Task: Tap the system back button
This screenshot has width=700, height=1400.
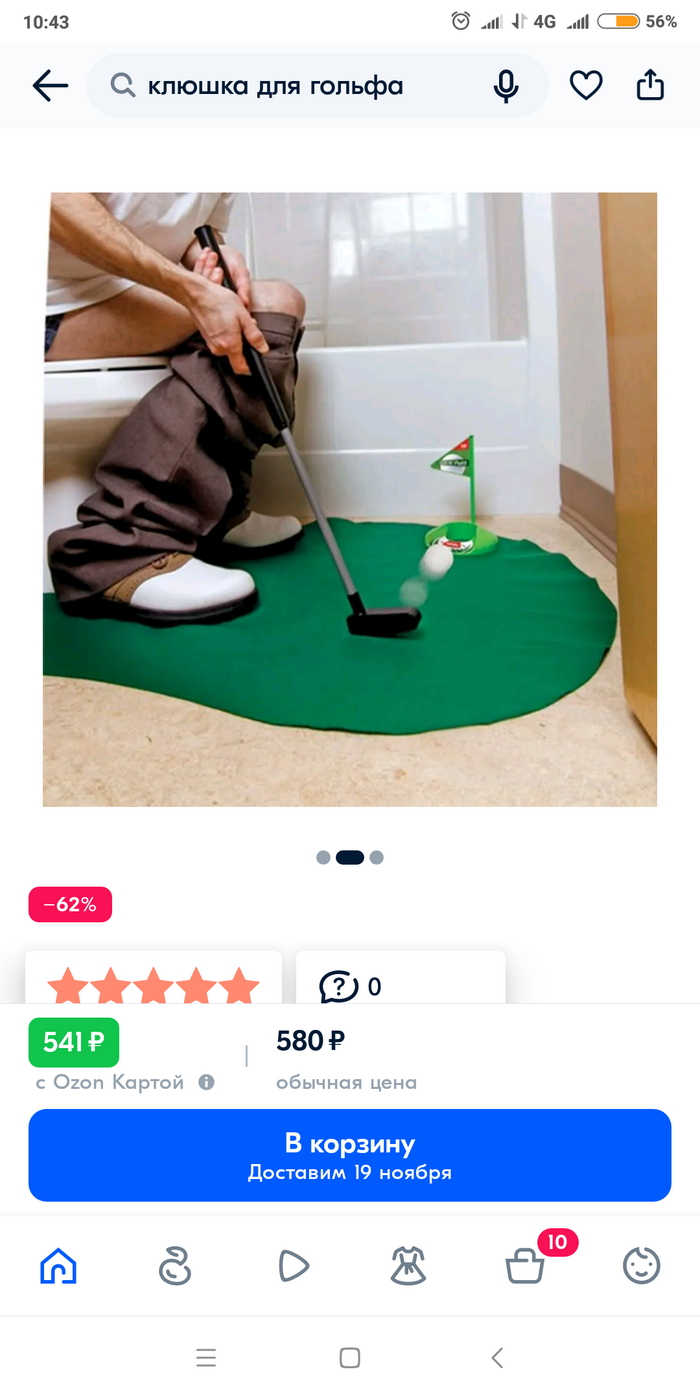Action: click(497, 1357)
